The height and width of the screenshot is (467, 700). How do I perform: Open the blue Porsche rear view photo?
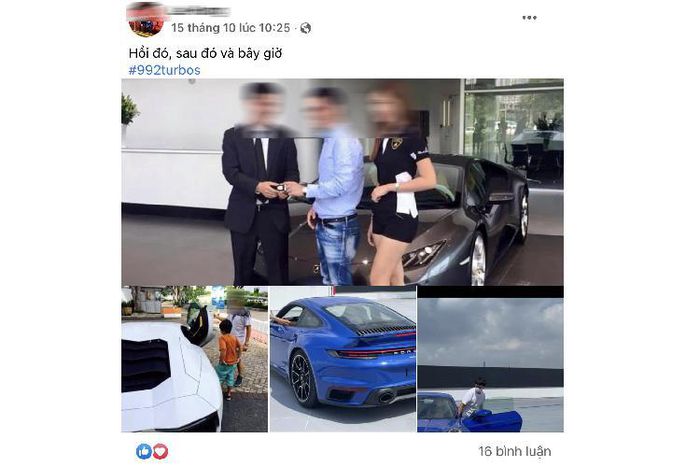(x=342, y=359)
